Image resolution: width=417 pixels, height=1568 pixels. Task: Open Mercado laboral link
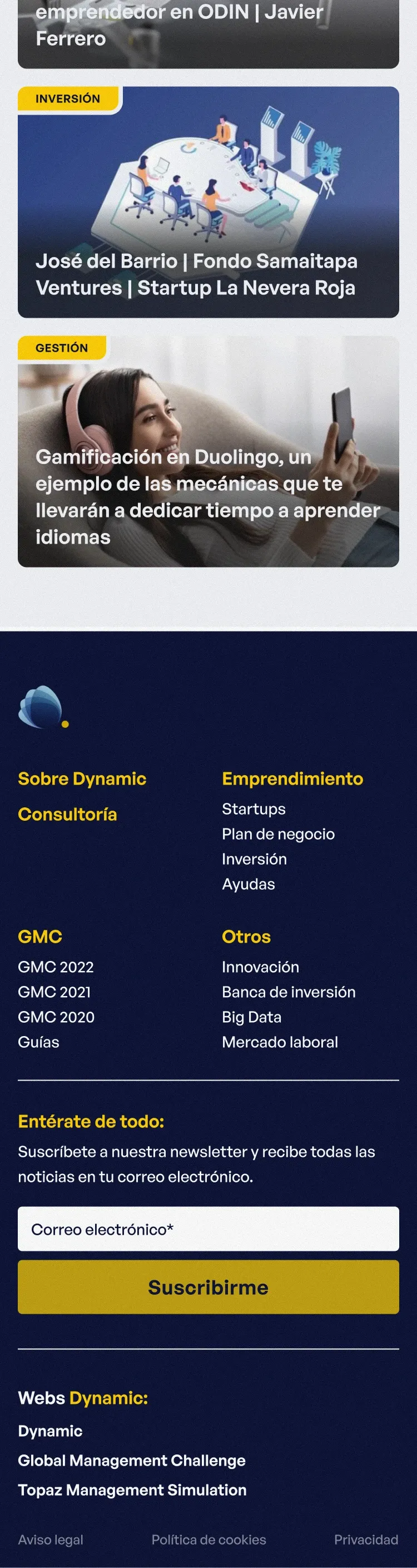(x=280, y=1042)
